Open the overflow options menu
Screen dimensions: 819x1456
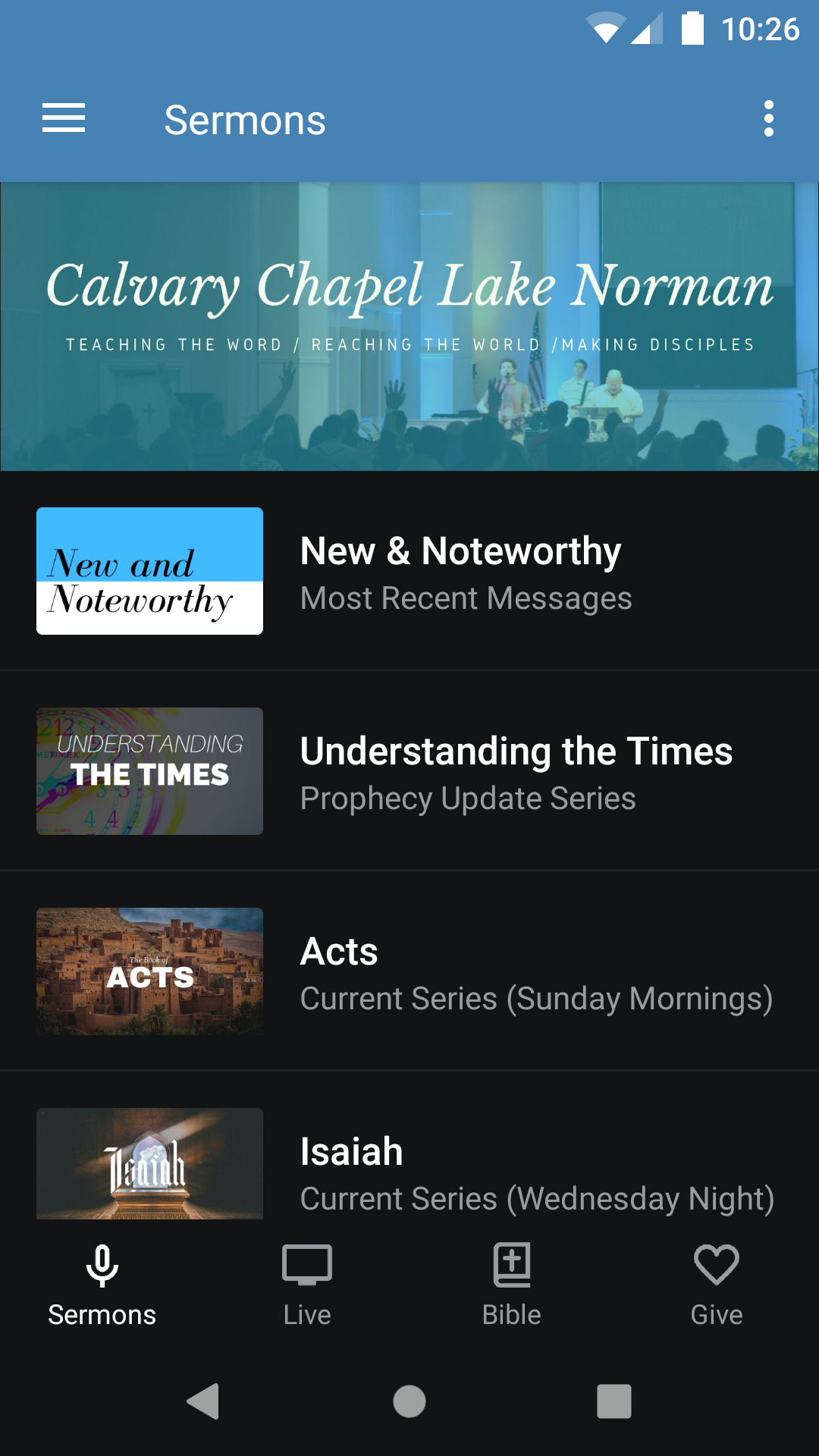pyautogui.click(x=768, y=119)
